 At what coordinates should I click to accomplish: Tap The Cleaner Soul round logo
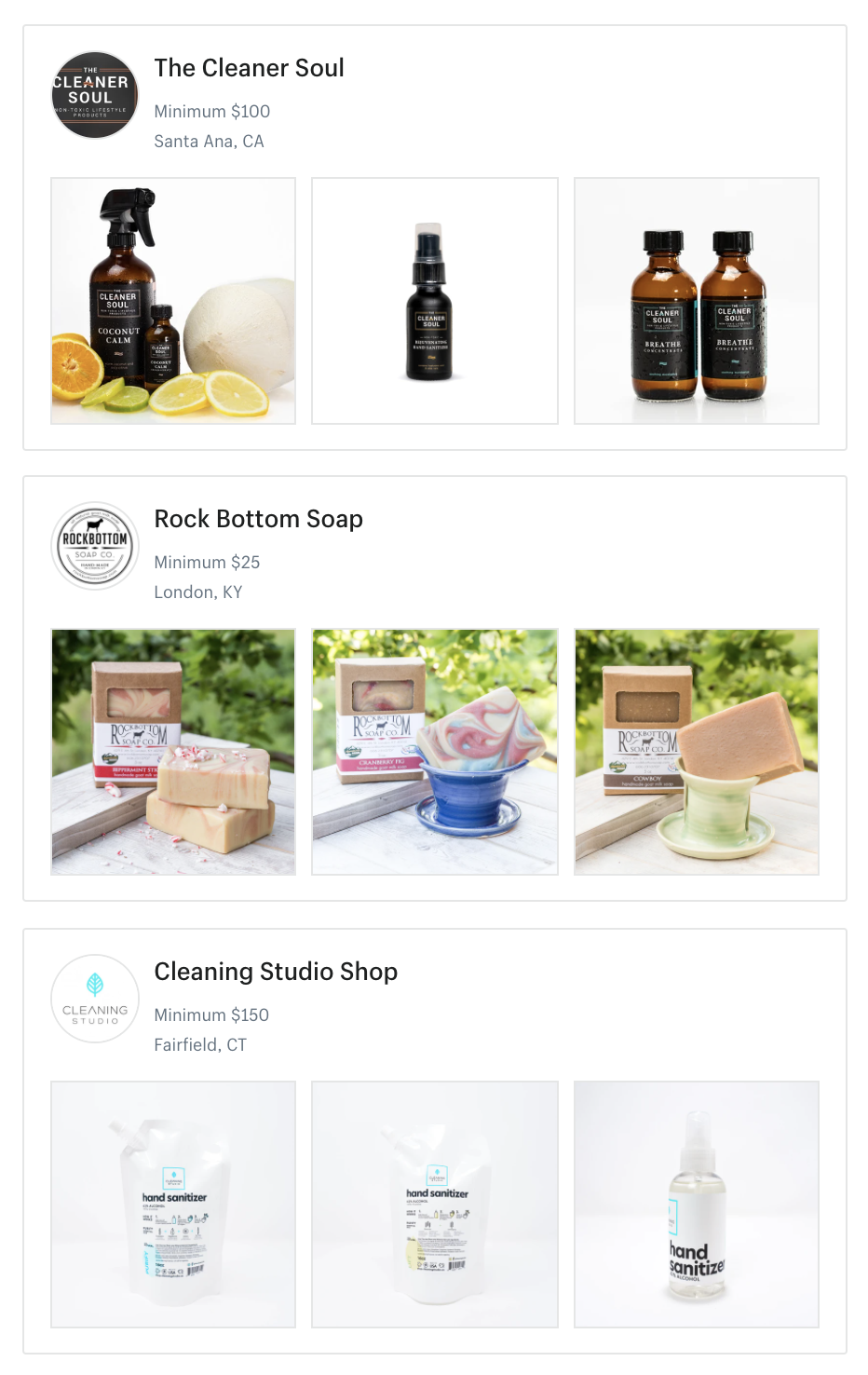(x=95, y=95)
